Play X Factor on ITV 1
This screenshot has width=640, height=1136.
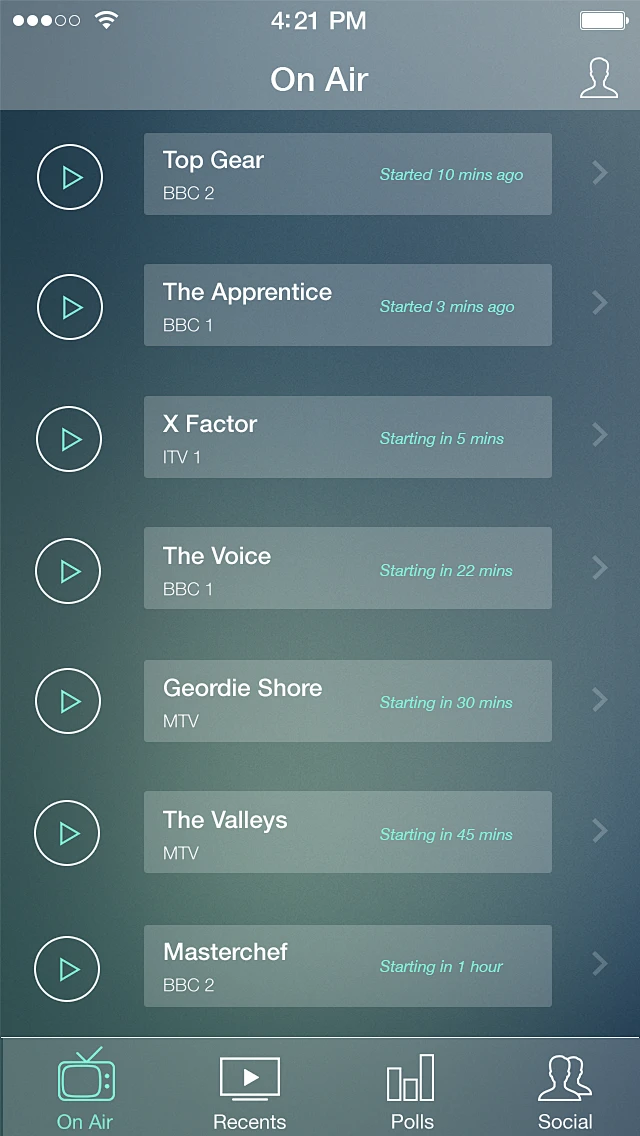click(x=70, y=439)
